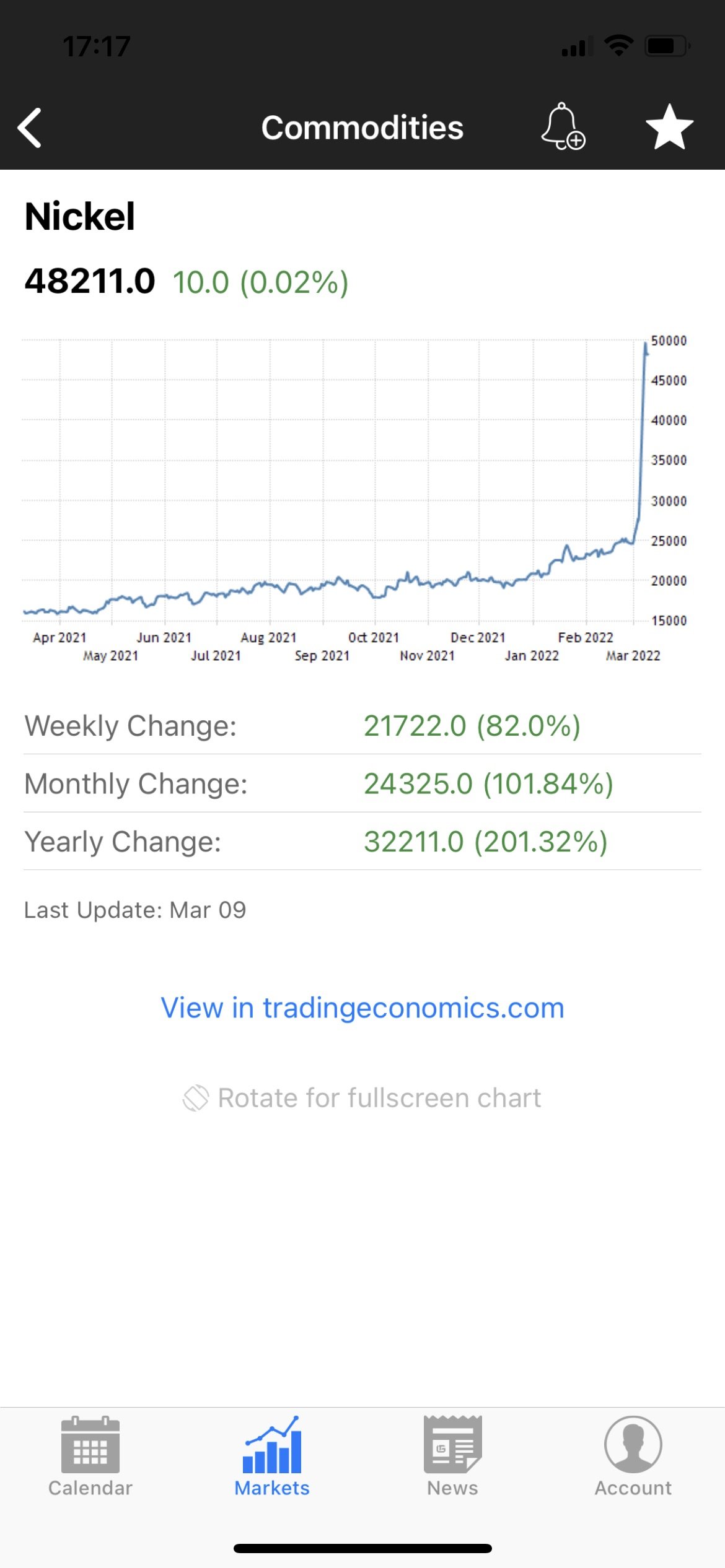Screen dimensions: 725x1568
Task: Go back to the previous screen
Action: [30, 128]
